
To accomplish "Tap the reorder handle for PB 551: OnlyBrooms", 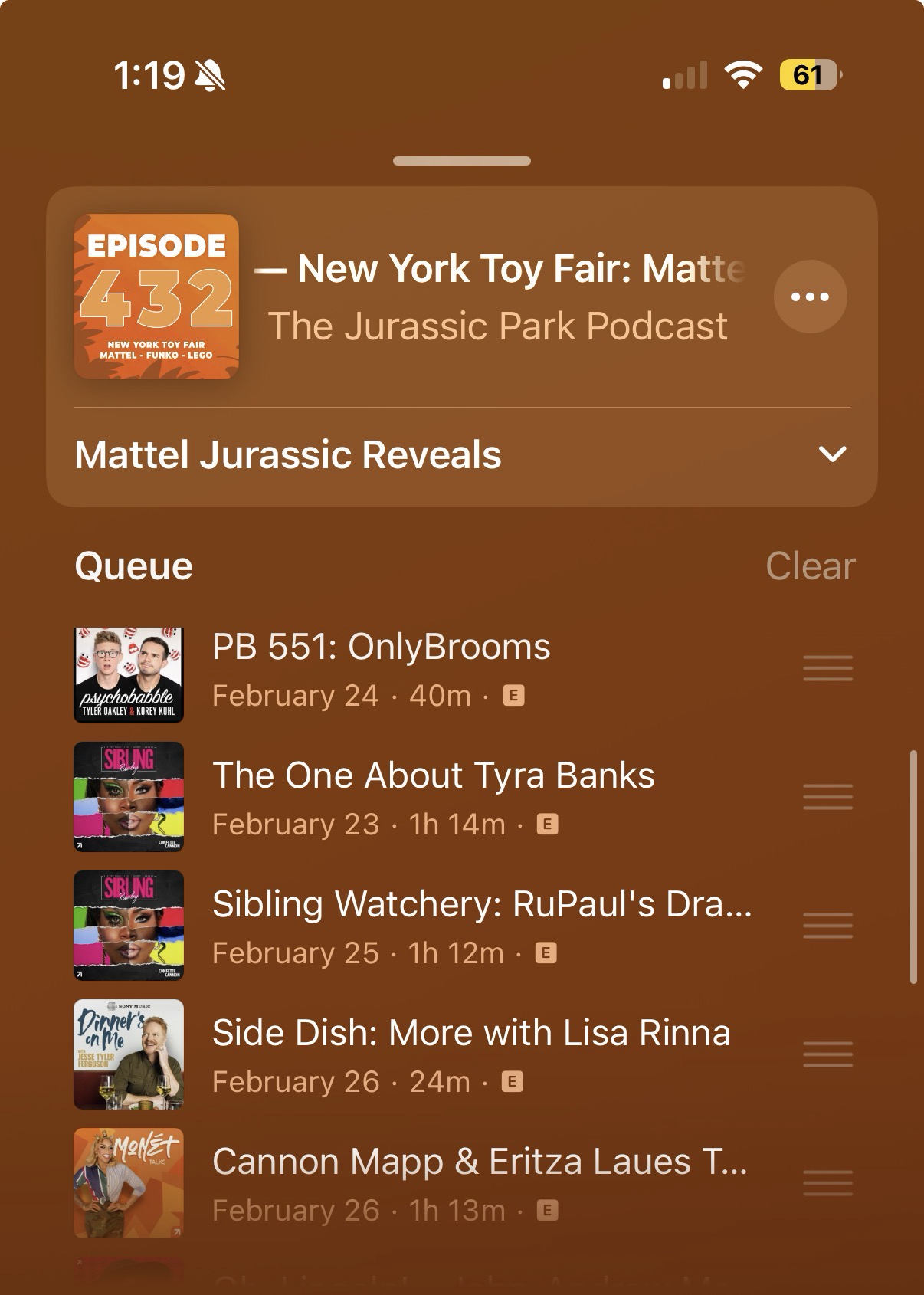I will pyautogui.click(x=827, y=668).
